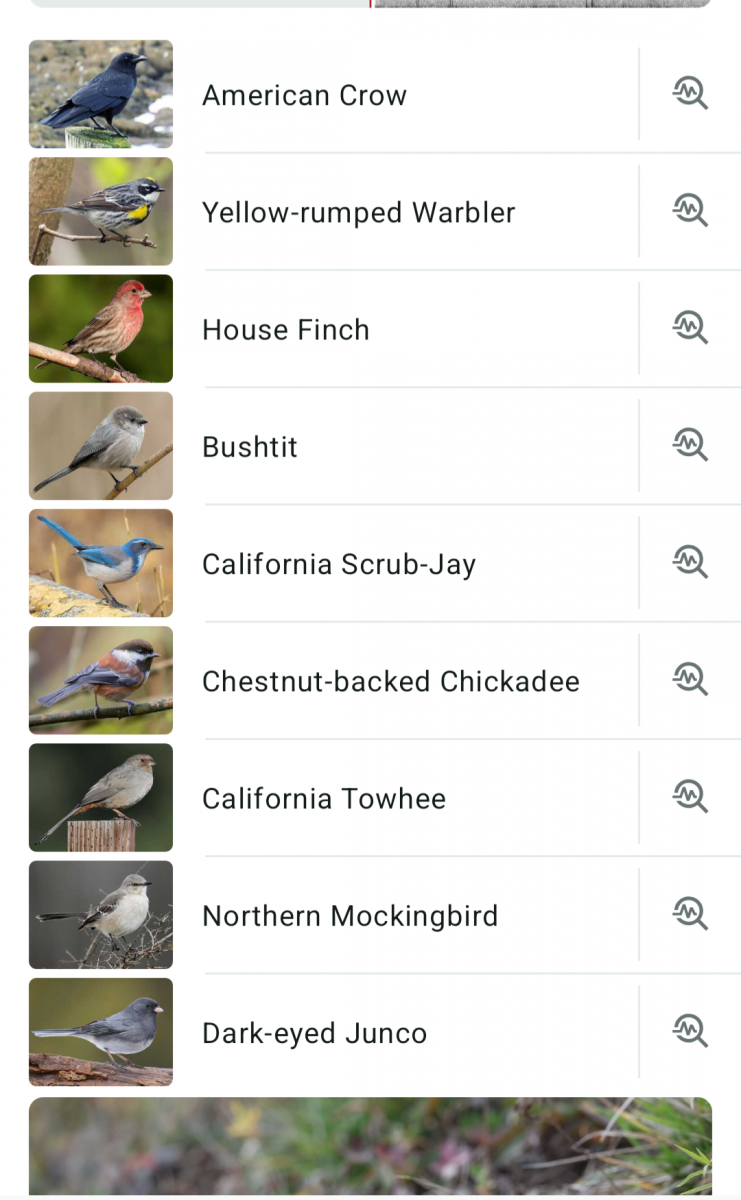Explore Northern Mockingbird sounds
Screen dimensions: 741x1200
pyautogui.click(x=690, y=913)
